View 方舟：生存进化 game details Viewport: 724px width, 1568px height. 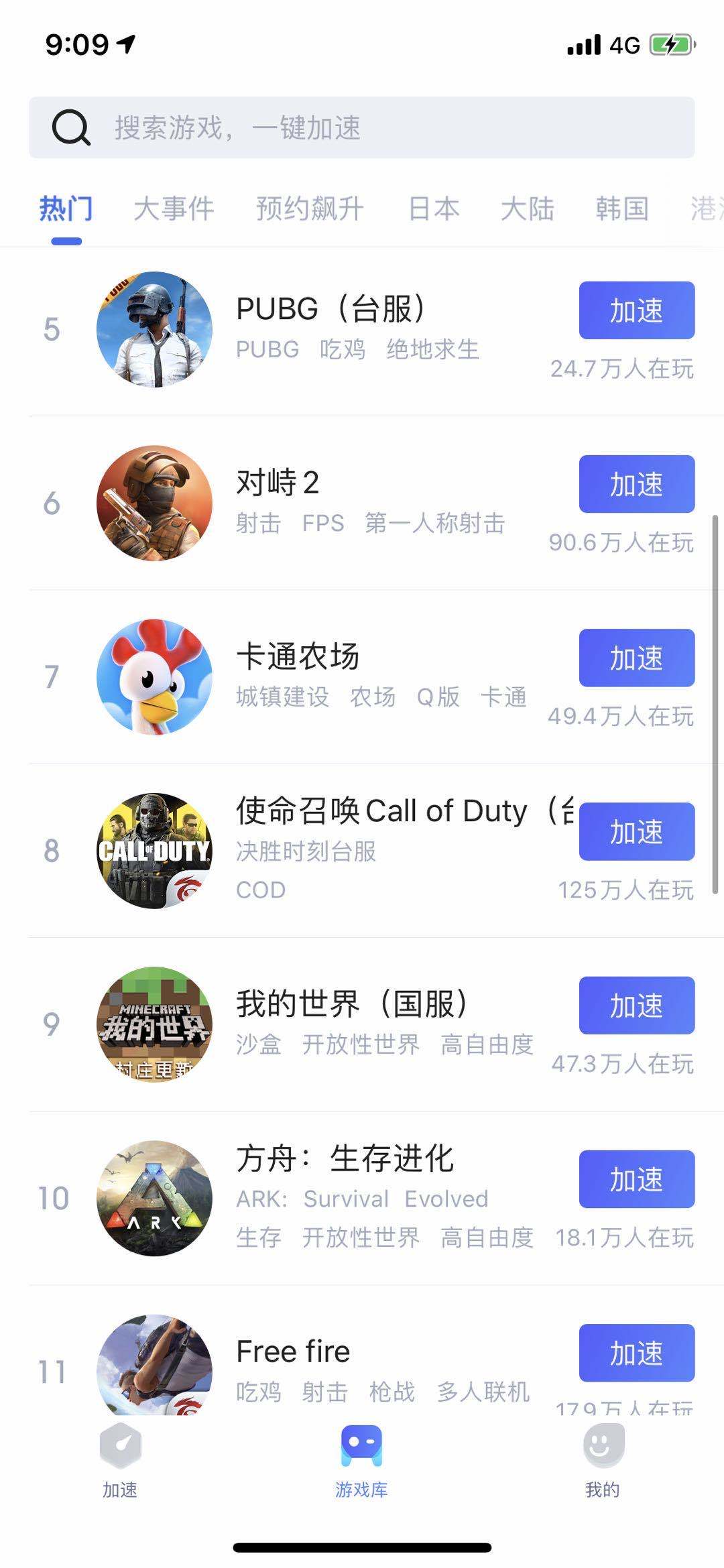point(345,1159)
